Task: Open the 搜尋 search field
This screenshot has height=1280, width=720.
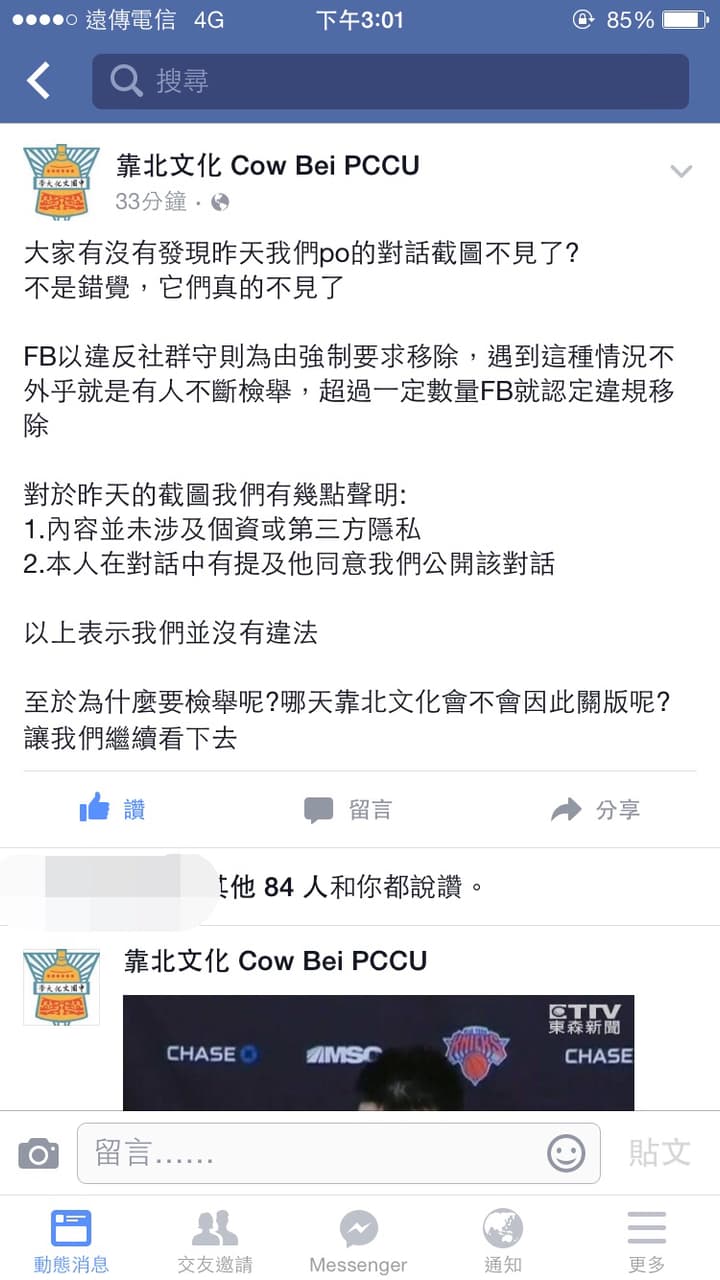Action: pyautogui.click(x=390, y=81)
